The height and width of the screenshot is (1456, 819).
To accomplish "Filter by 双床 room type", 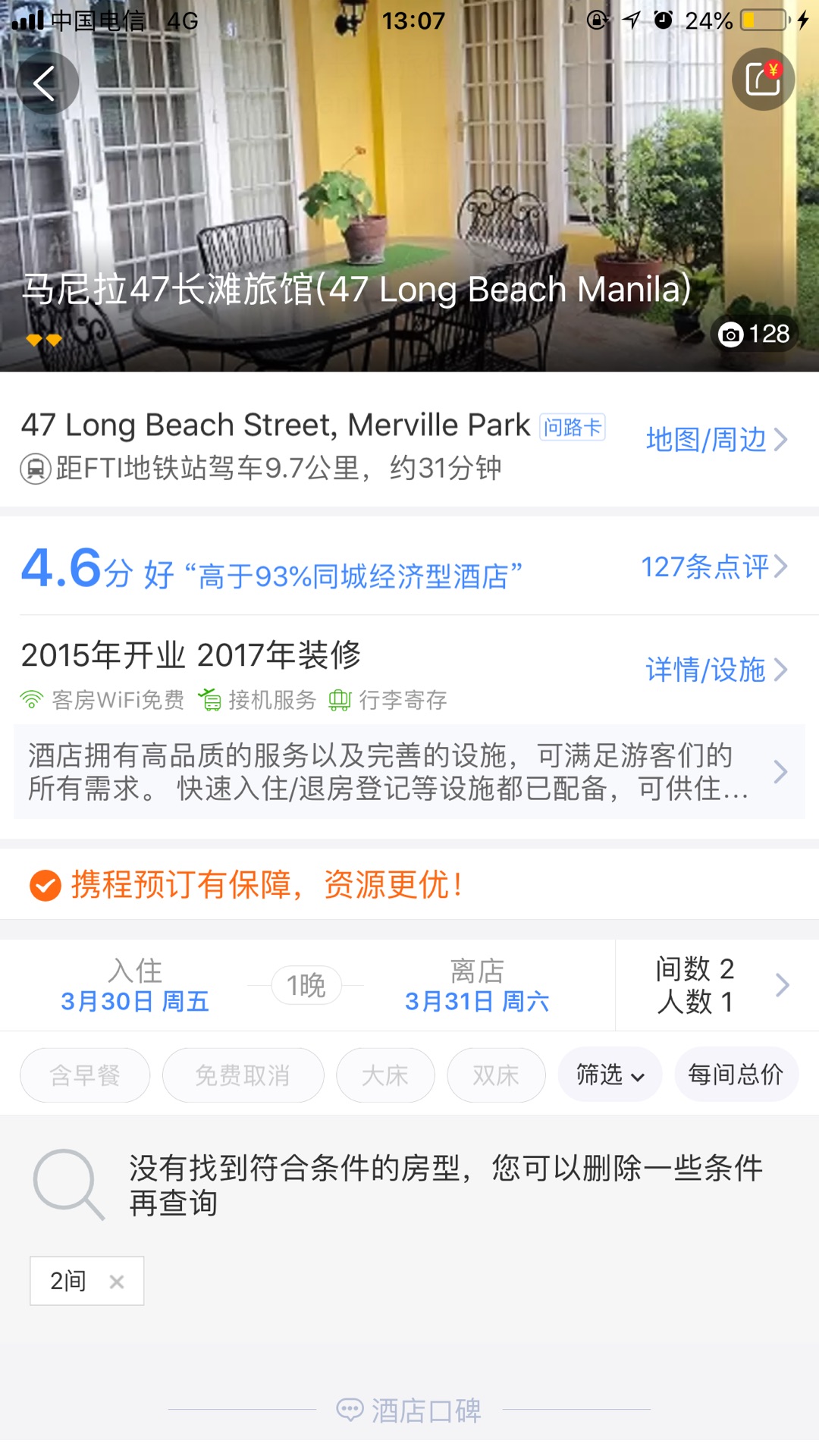I will tap(496, 1075).
